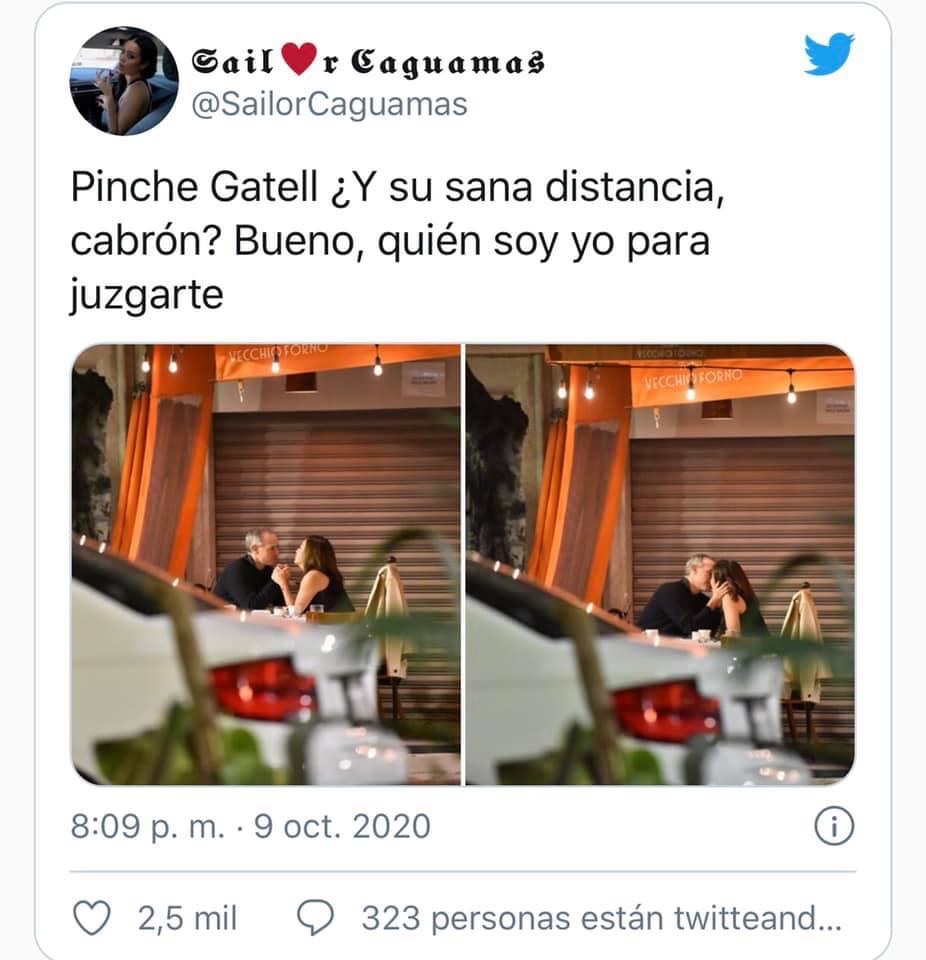Like the tweet with 2,5 mil likes
The image size is (926, 960).
point(93,917)
